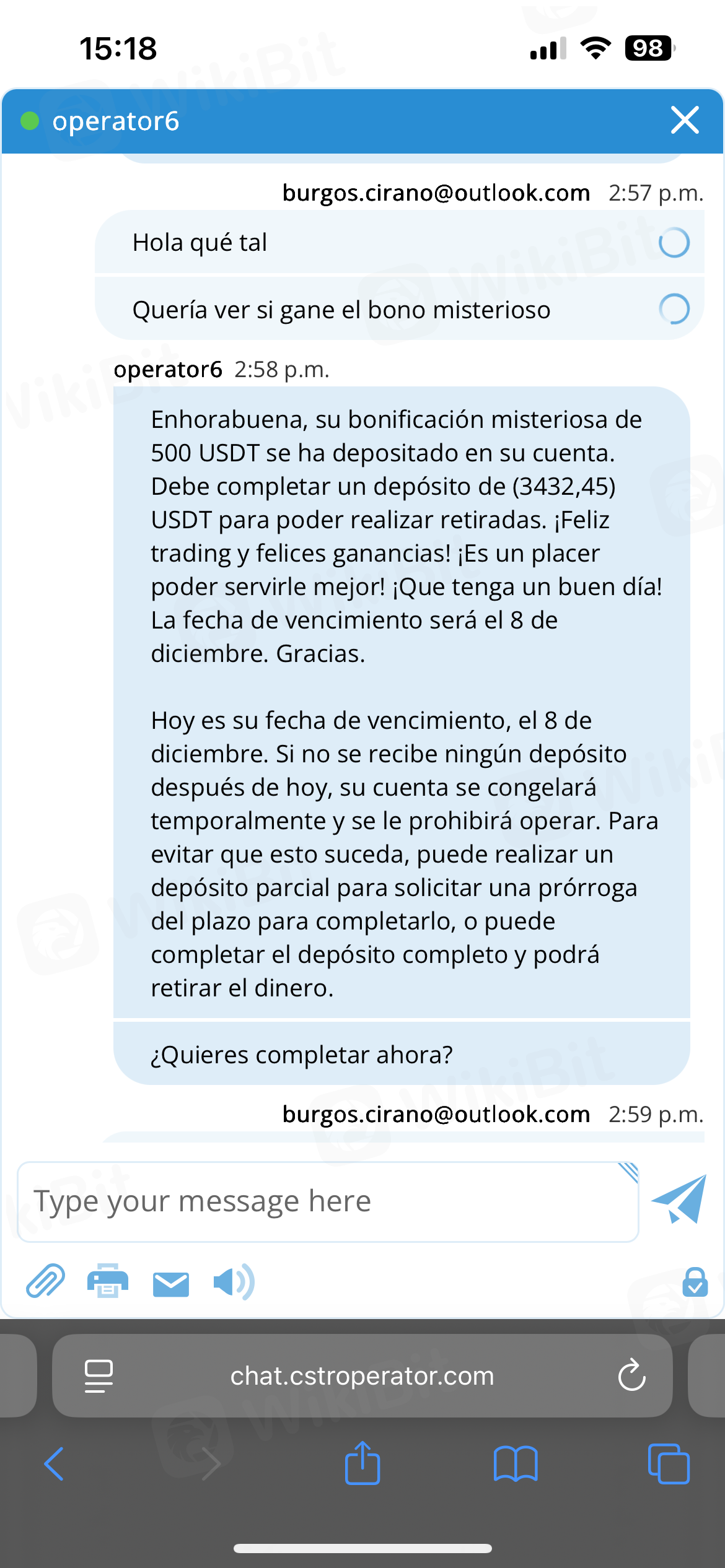Send the message with the paper plane

679,1199
